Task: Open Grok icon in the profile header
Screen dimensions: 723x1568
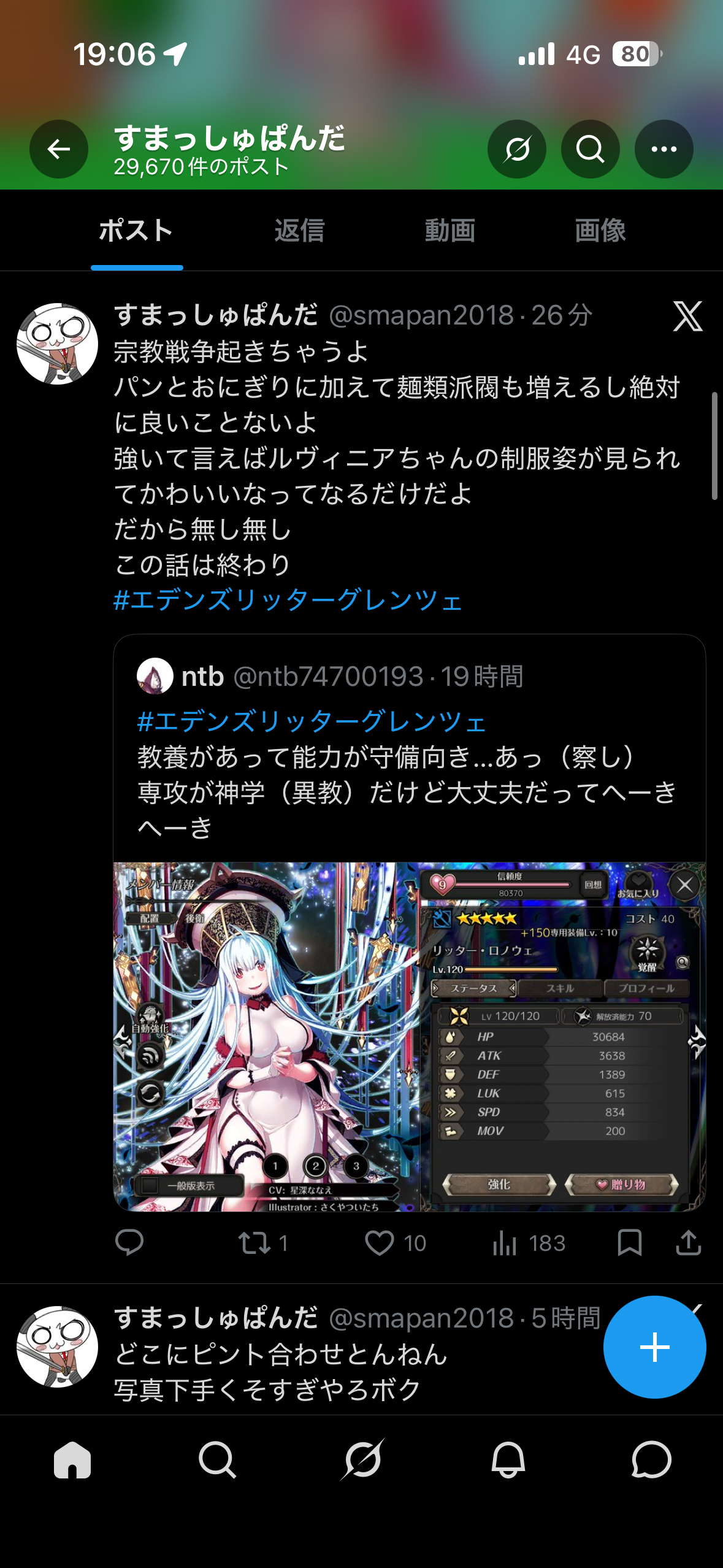Action: click(517, 149)
